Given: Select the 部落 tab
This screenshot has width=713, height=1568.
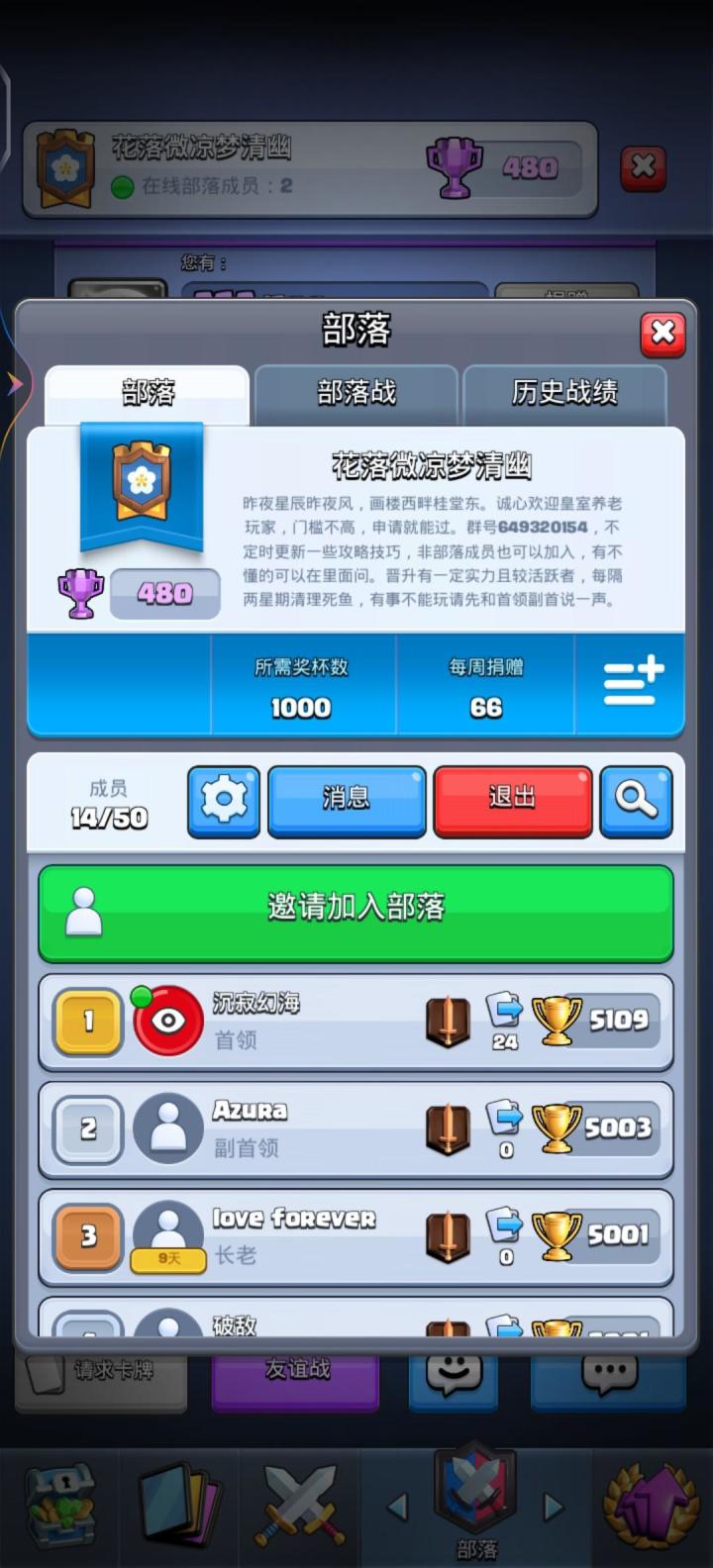Looking at the screenshot, I should pyautogui.click(x=146, y=392).
